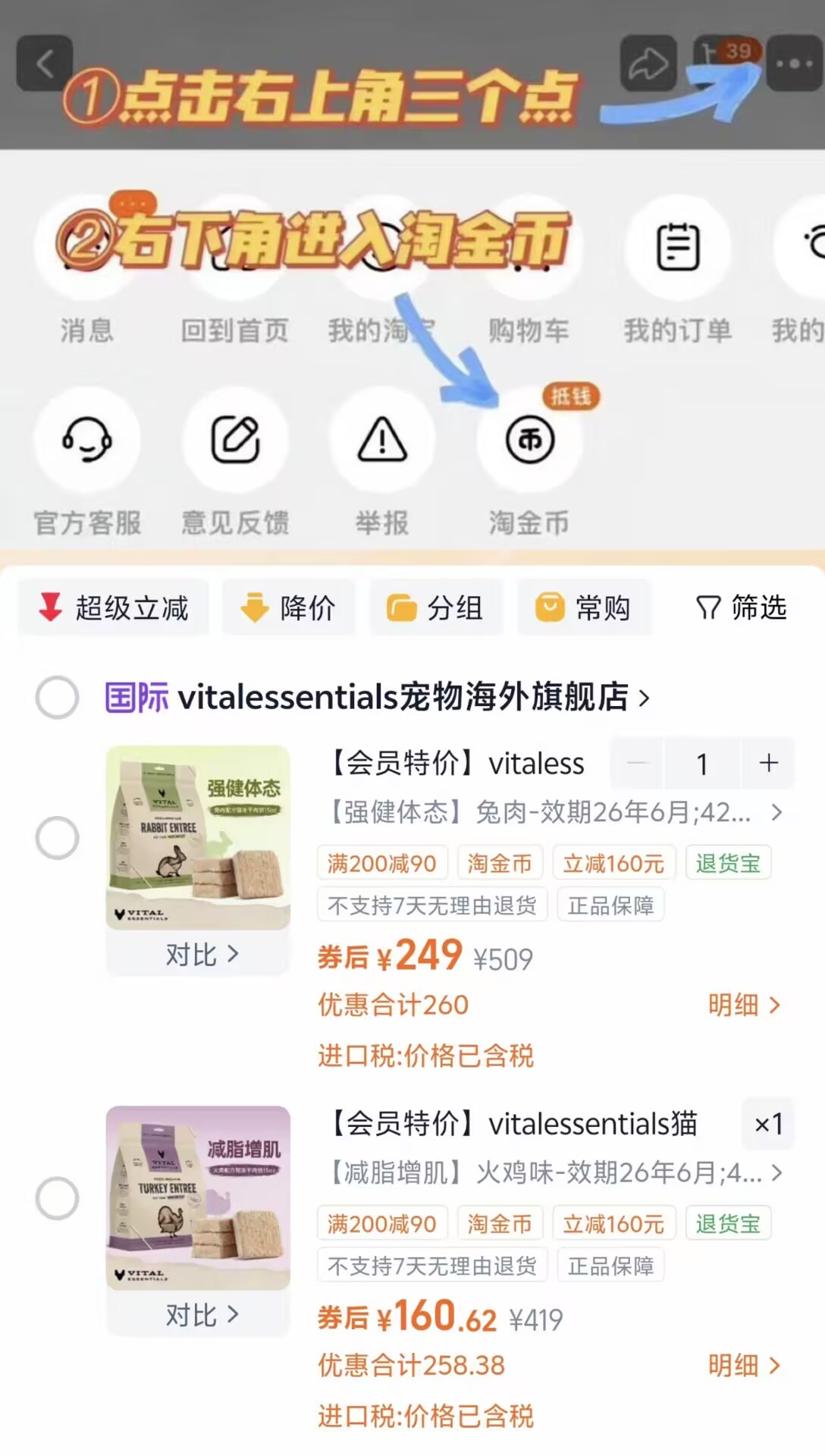Go back using the top-left arrow
This screenshot has height=1456, width=825.
(45, 64)
